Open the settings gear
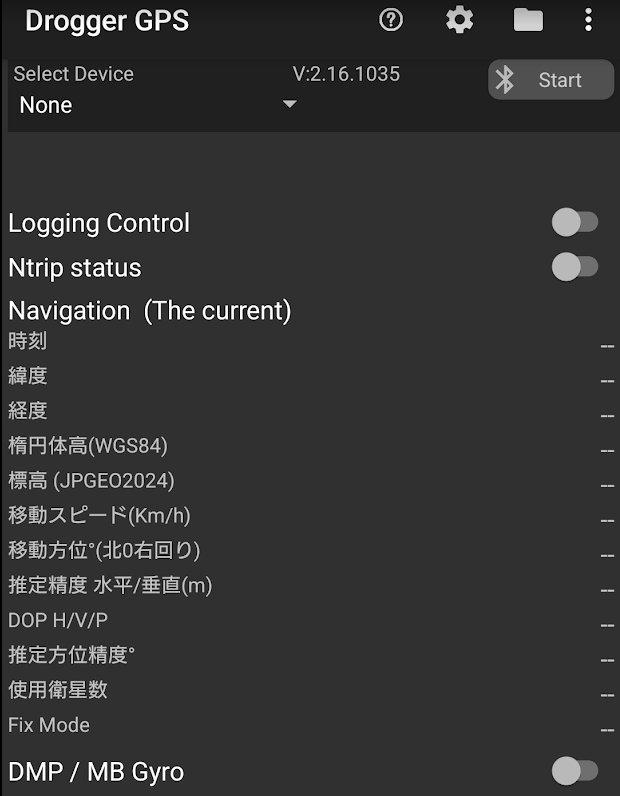The image size is (620, 796). click(x=459, y=19)
